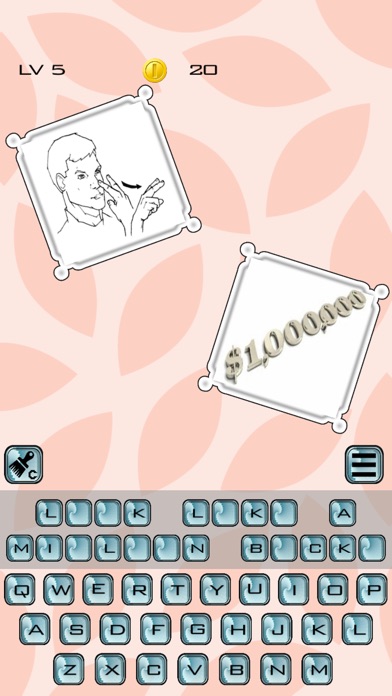Tap the G key
The height and width of the screenshot is (696, 392).
pyautogui.click(x=196, y=629)
